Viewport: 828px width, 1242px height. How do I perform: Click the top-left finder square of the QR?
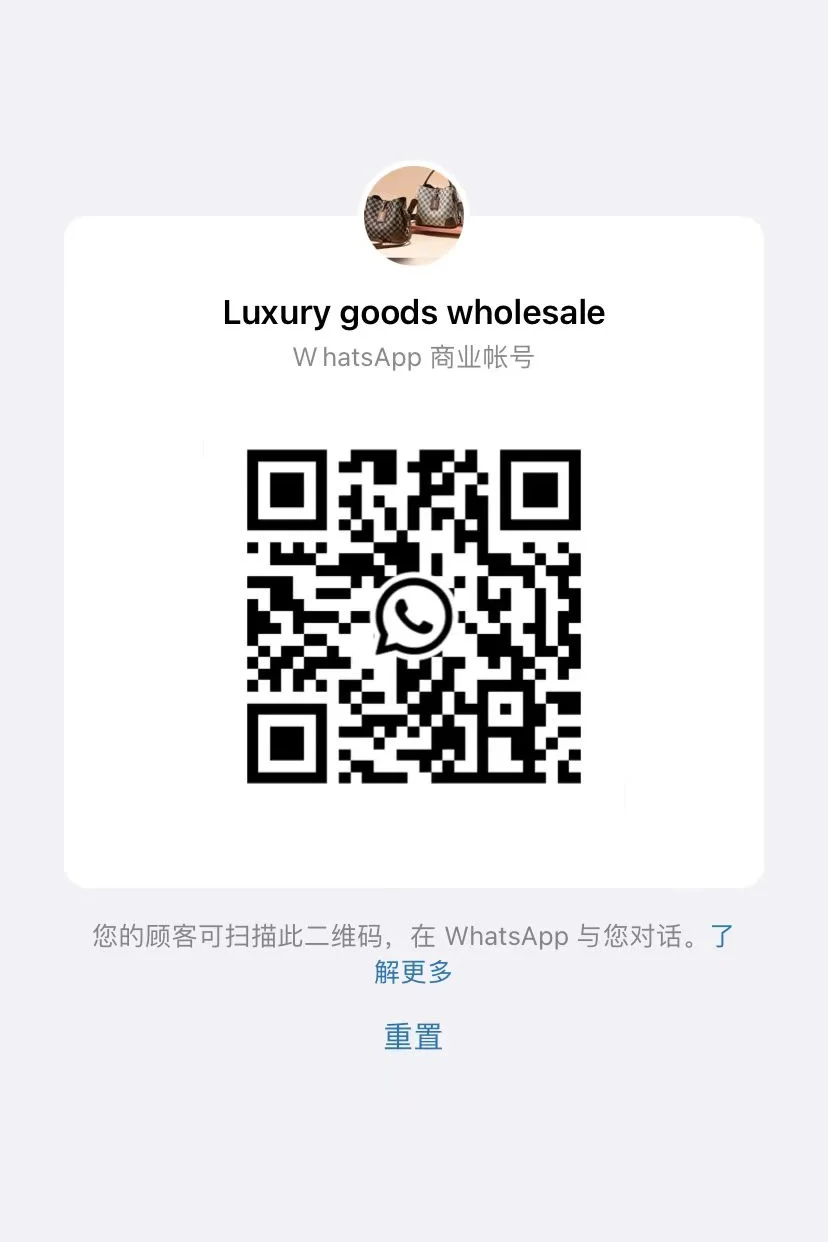287,490
